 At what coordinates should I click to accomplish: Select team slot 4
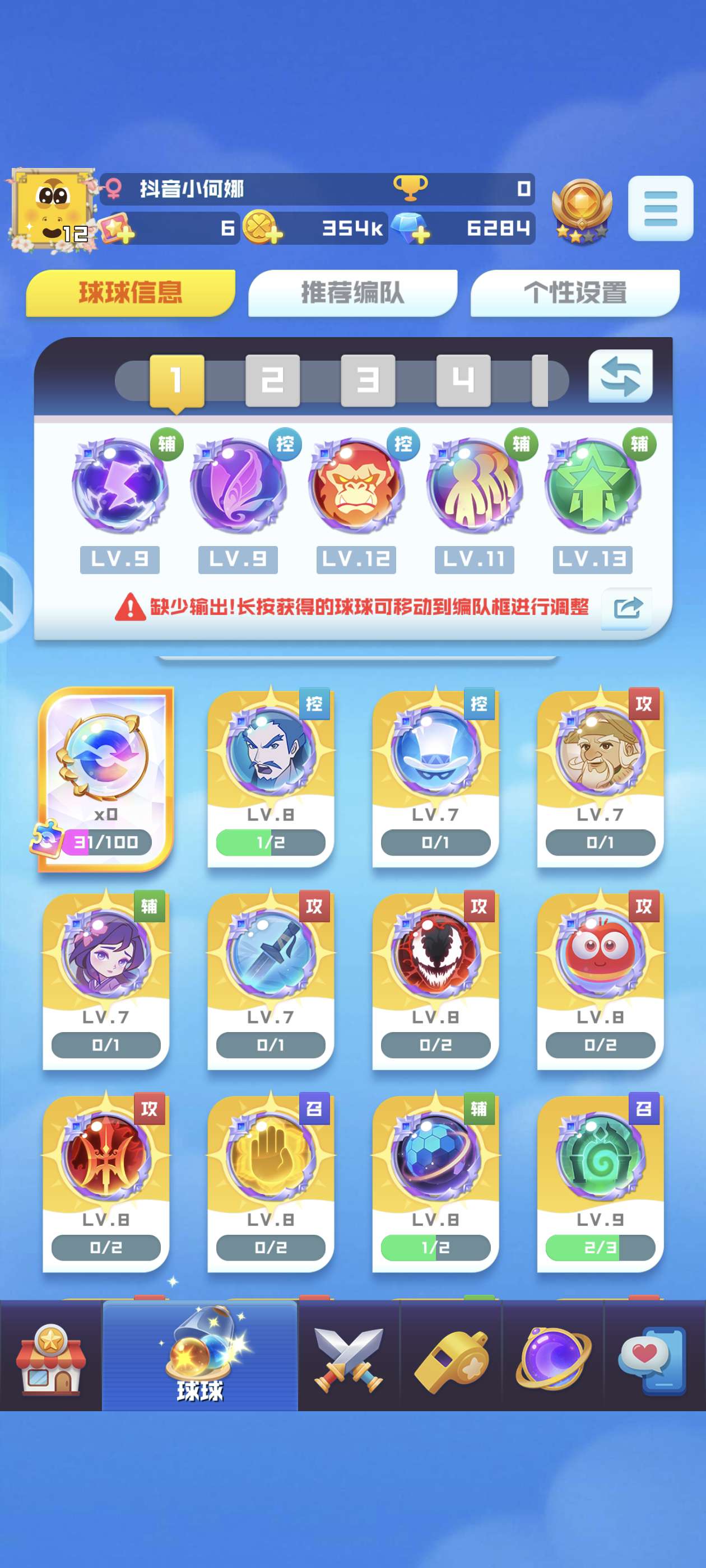tap(463, 380)
